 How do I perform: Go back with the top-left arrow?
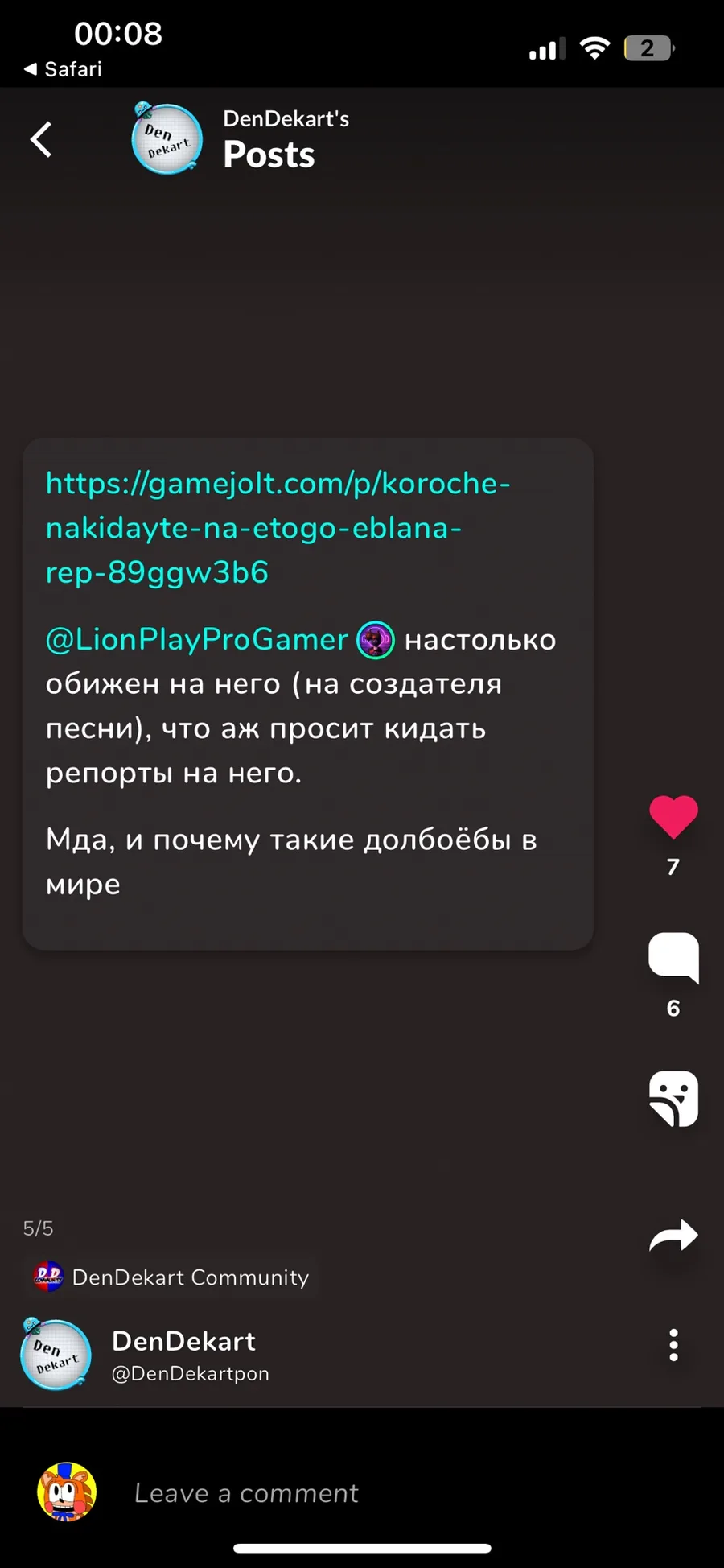[41, 139]
